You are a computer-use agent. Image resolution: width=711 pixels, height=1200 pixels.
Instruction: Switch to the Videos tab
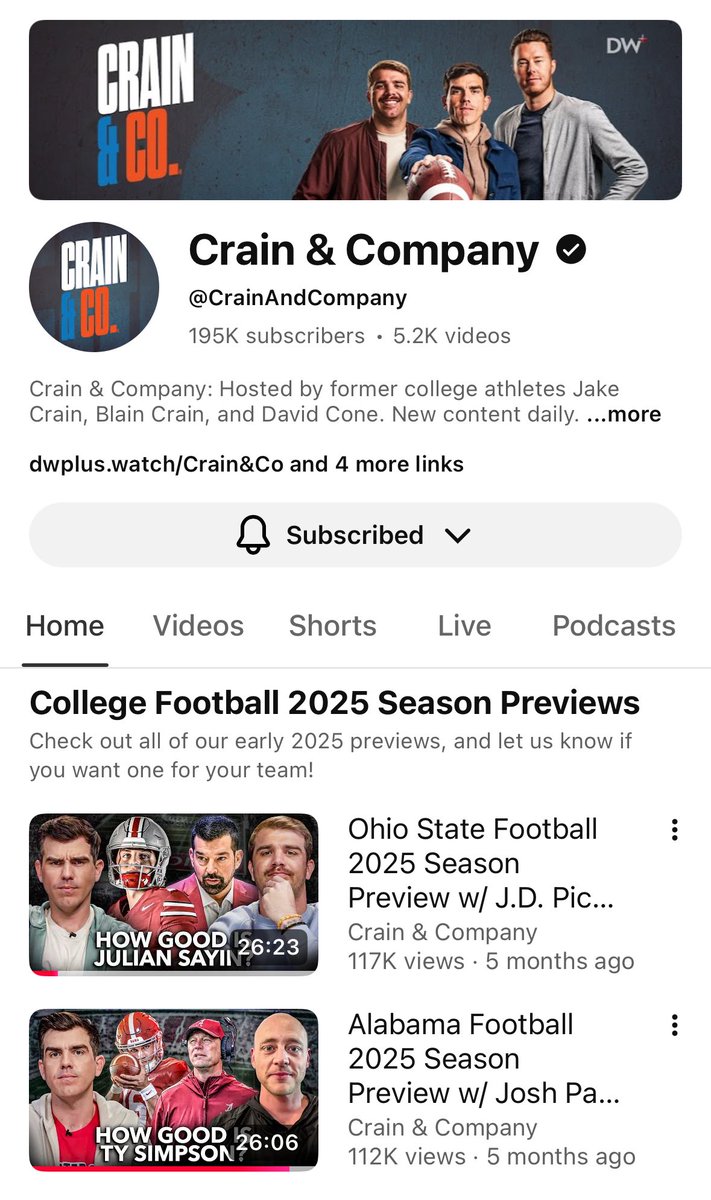point(198,626)
